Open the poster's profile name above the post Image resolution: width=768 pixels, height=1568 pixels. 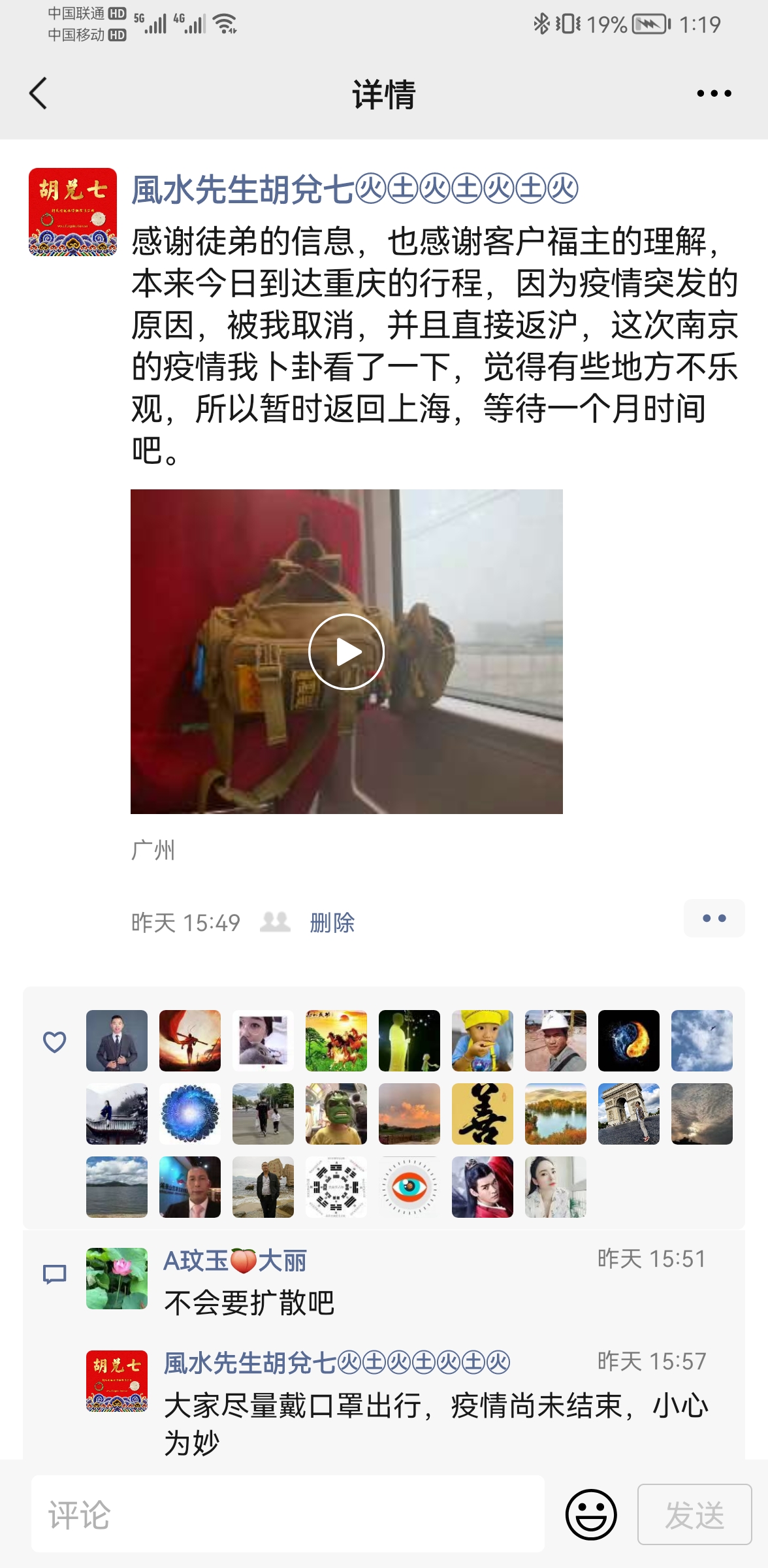pos(355,189)
